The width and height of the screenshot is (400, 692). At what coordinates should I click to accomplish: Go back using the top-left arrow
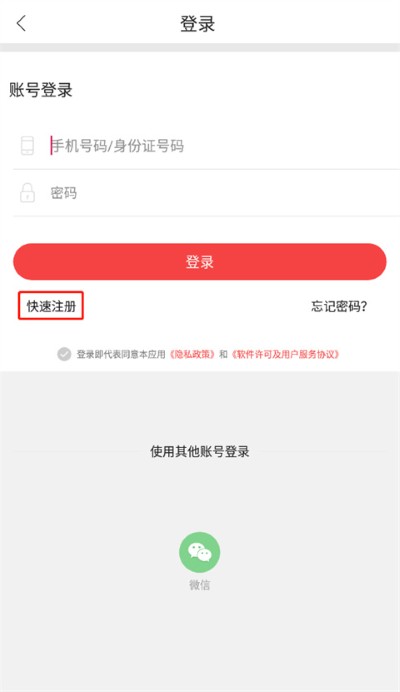(21, 23)
